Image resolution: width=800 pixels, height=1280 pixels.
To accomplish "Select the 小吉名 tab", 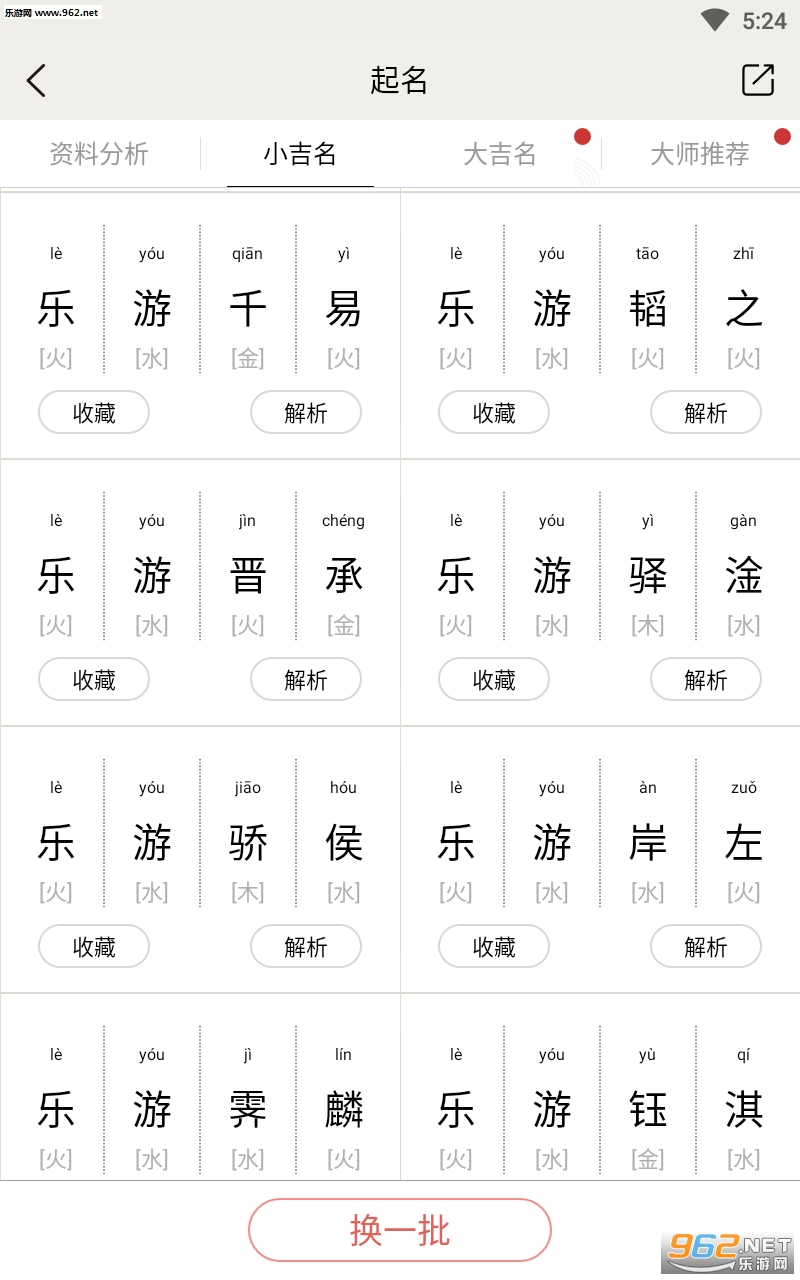I will point(300,154).
